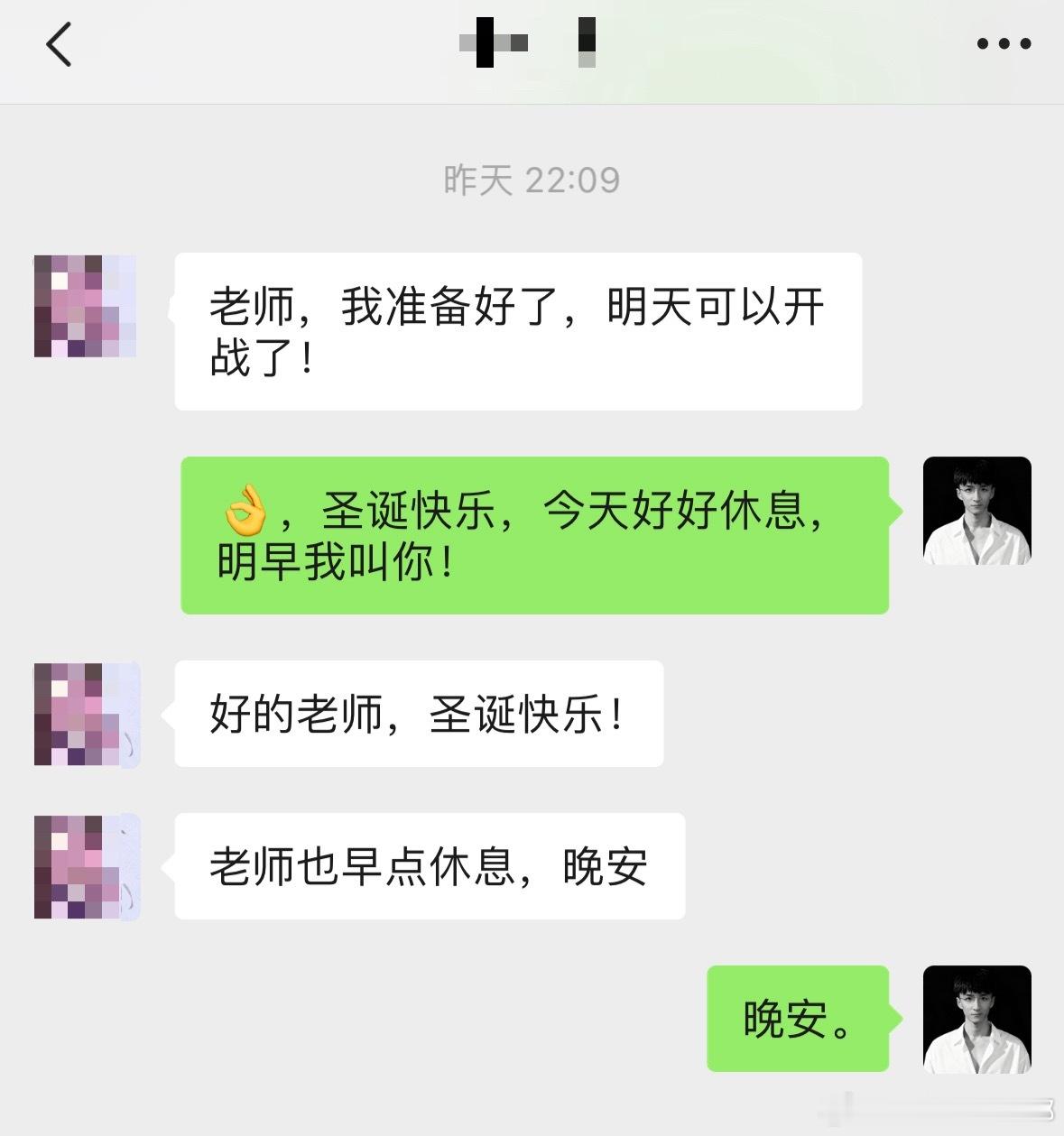The width and height of the screenshot is (1064, 1136).
Task: Select the 昨天 22:09 timestamp
Action: (x=532, y=180)
